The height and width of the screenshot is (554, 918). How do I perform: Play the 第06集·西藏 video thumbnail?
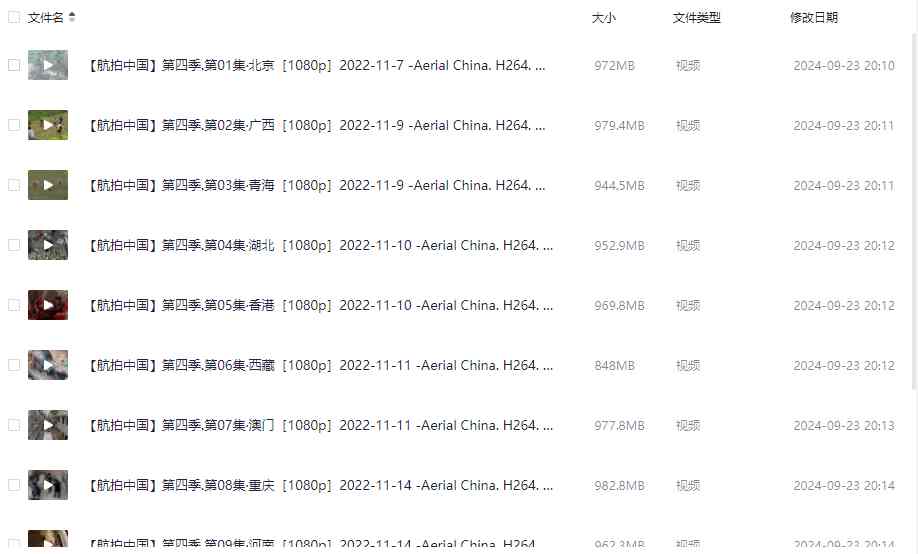48,365
